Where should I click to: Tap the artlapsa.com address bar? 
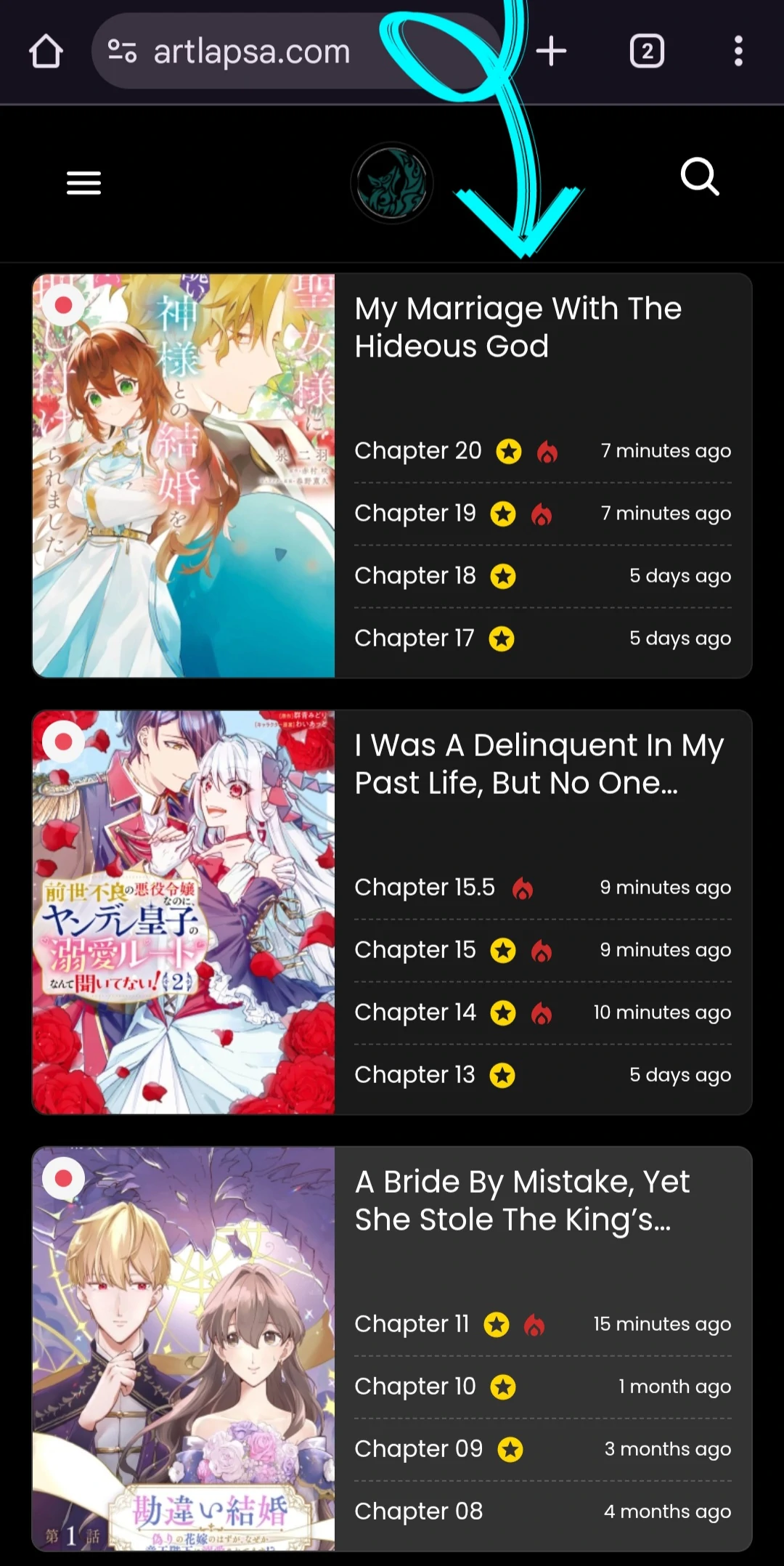250,52
